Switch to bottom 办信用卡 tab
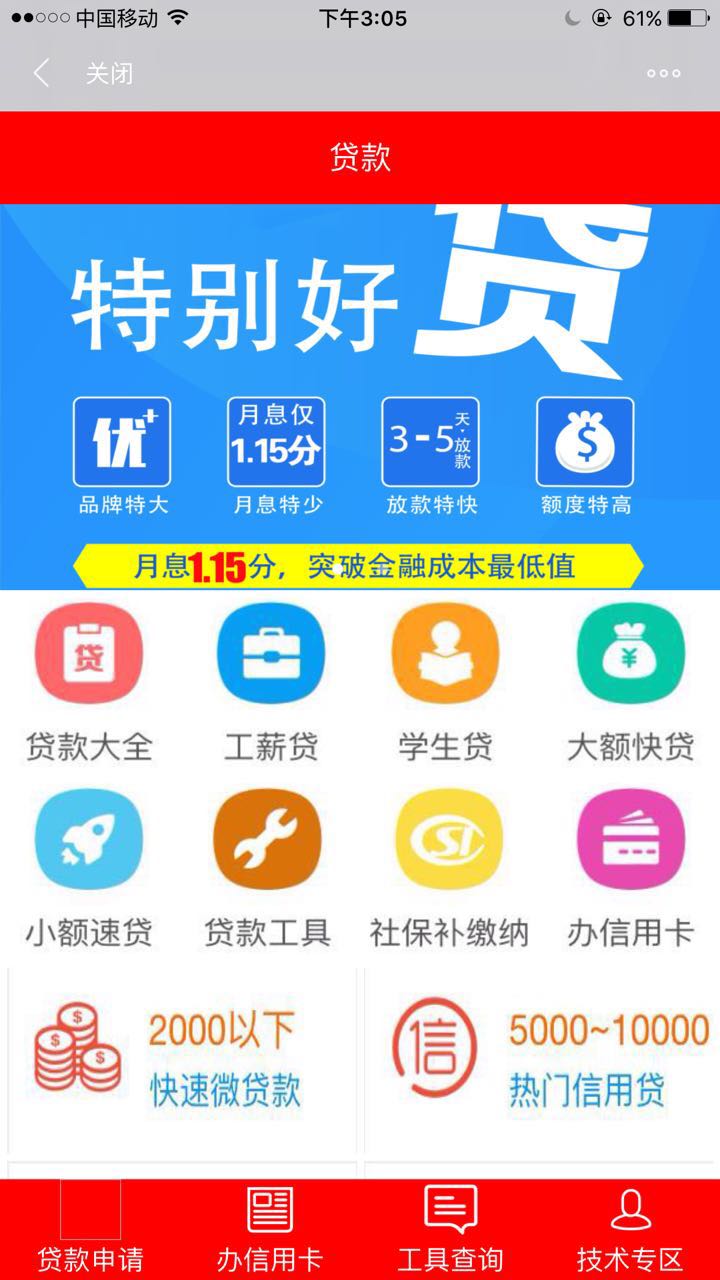 pos(270,1230)
